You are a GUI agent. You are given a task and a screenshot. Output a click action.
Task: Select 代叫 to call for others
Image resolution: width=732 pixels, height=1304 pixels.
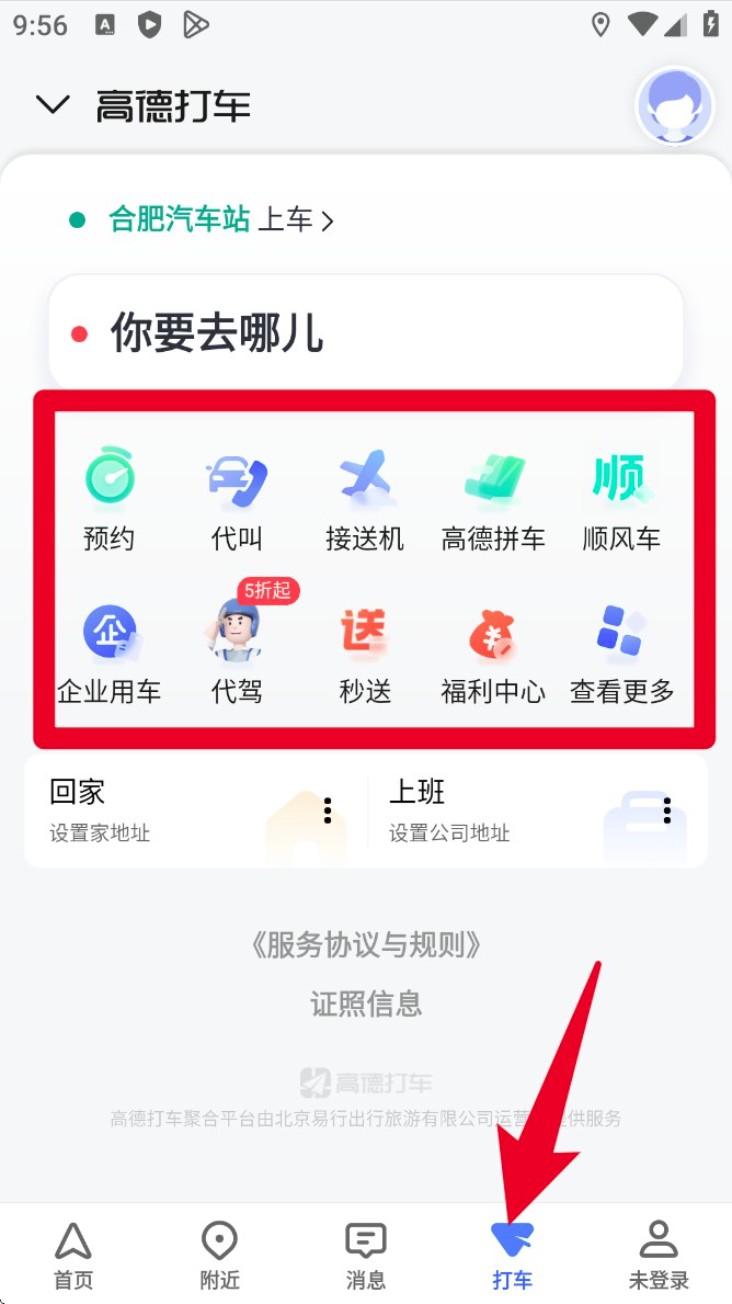pos(237,500)
